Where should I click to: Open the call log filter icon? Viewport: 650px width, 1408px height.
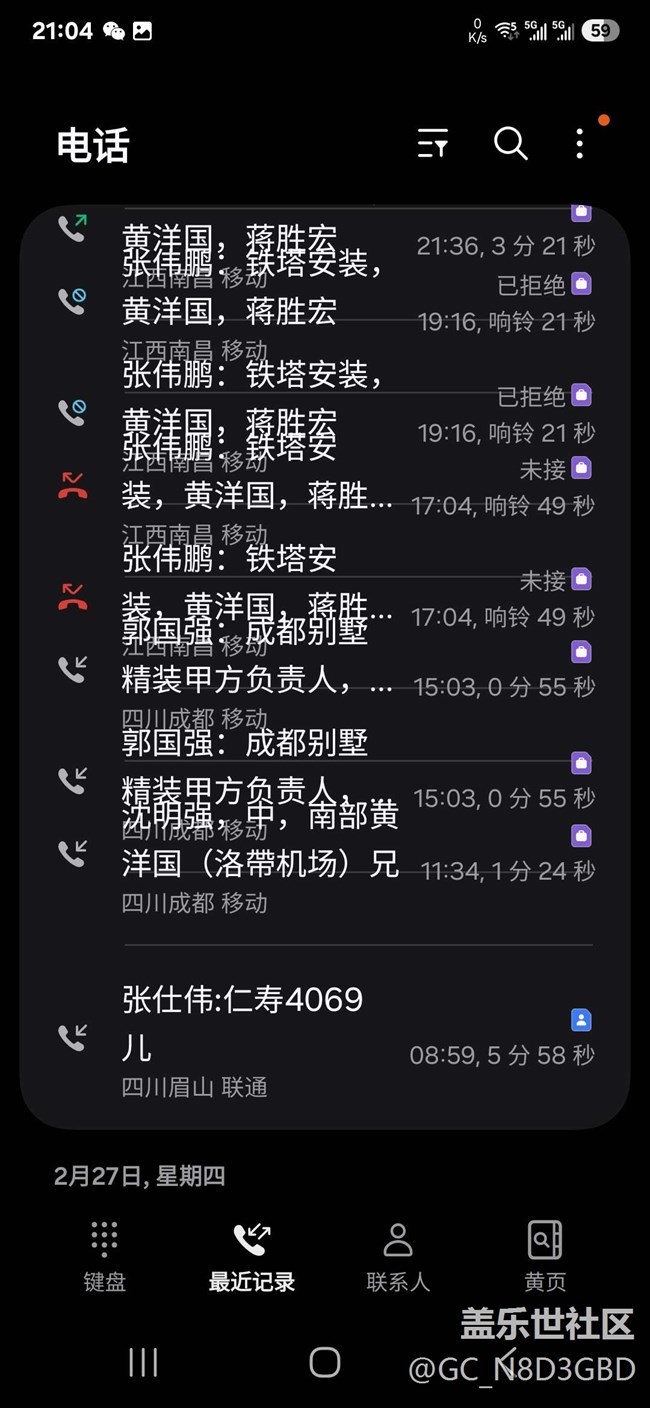(433, 144)
